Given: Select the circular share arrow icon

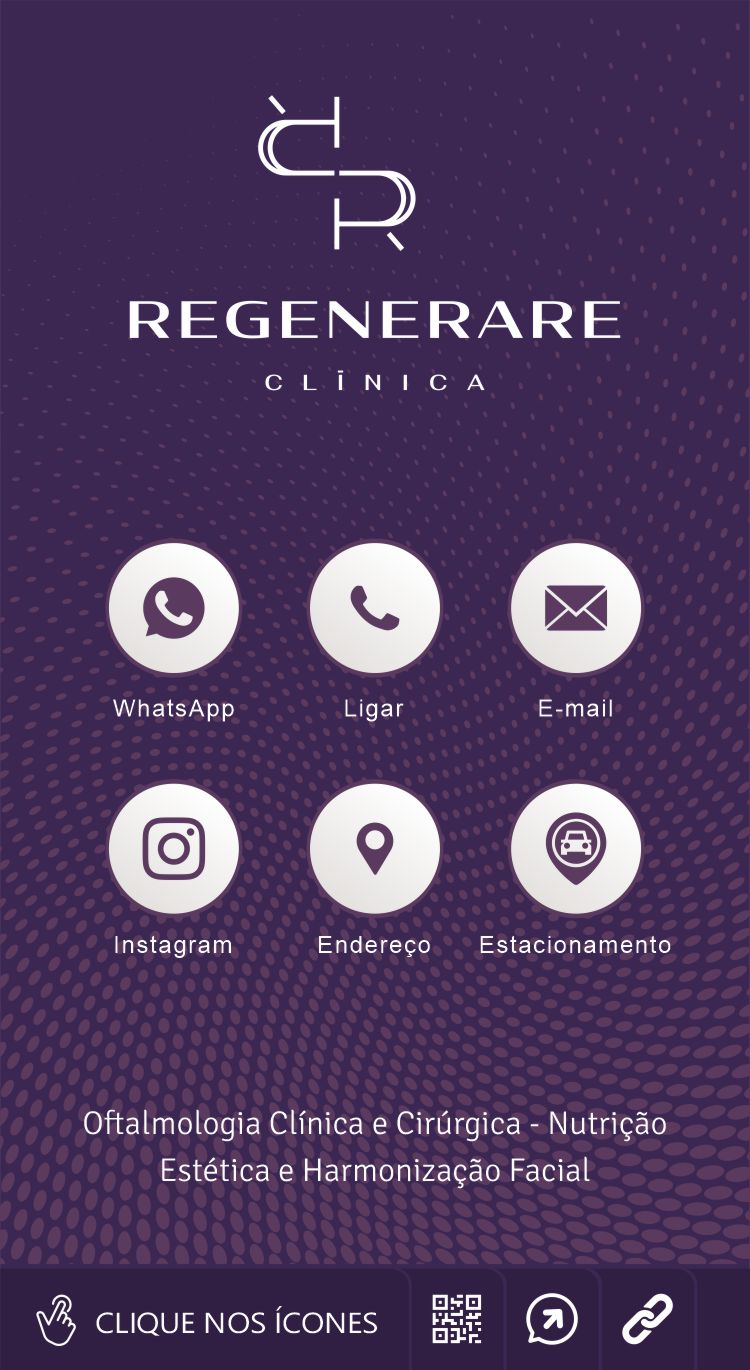Looking at the screenshot, I should point(550,1318).
